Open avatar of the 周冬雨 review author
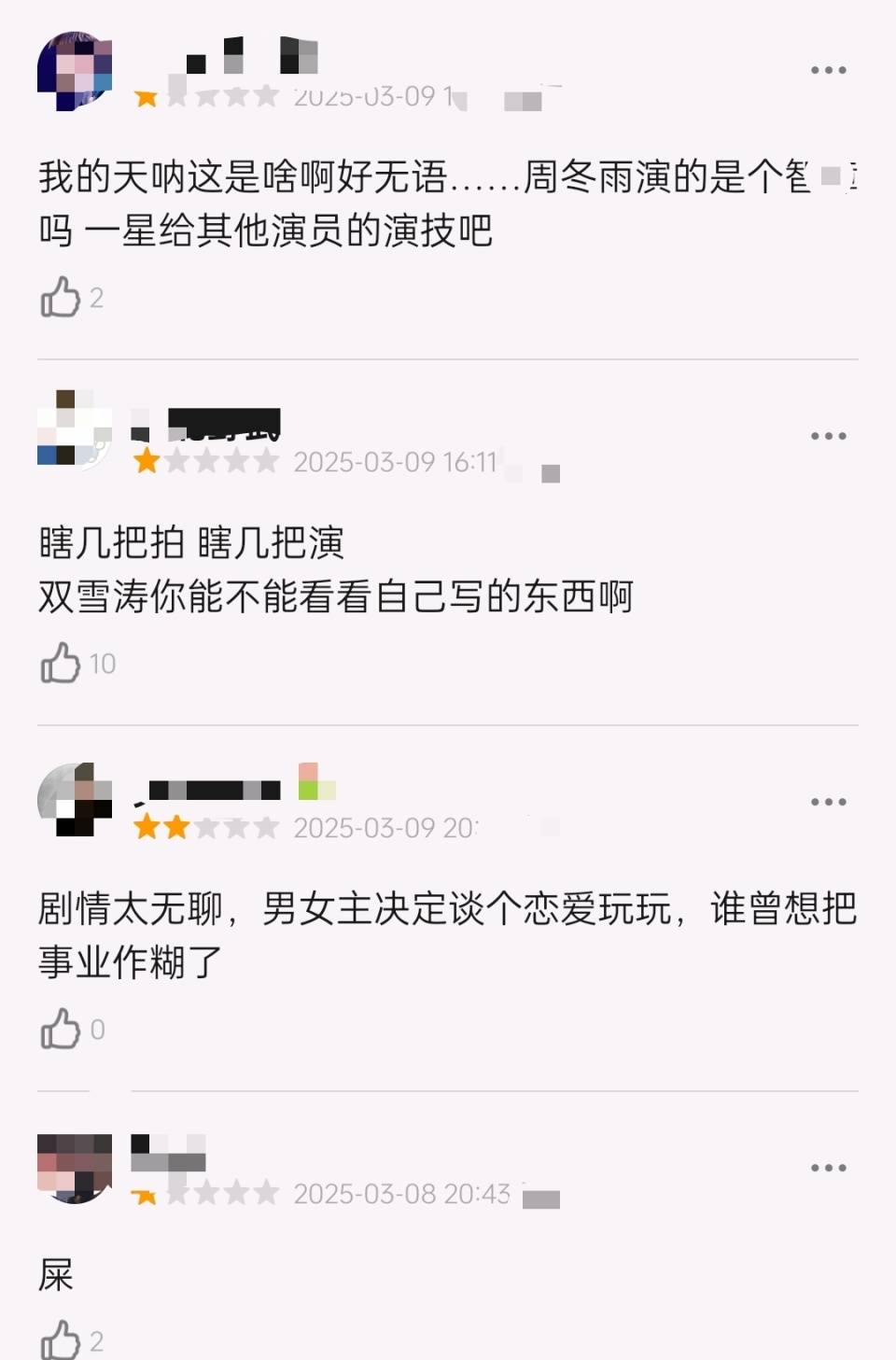This screenshot has width=896, height=1360. click(x=74, y=71)
